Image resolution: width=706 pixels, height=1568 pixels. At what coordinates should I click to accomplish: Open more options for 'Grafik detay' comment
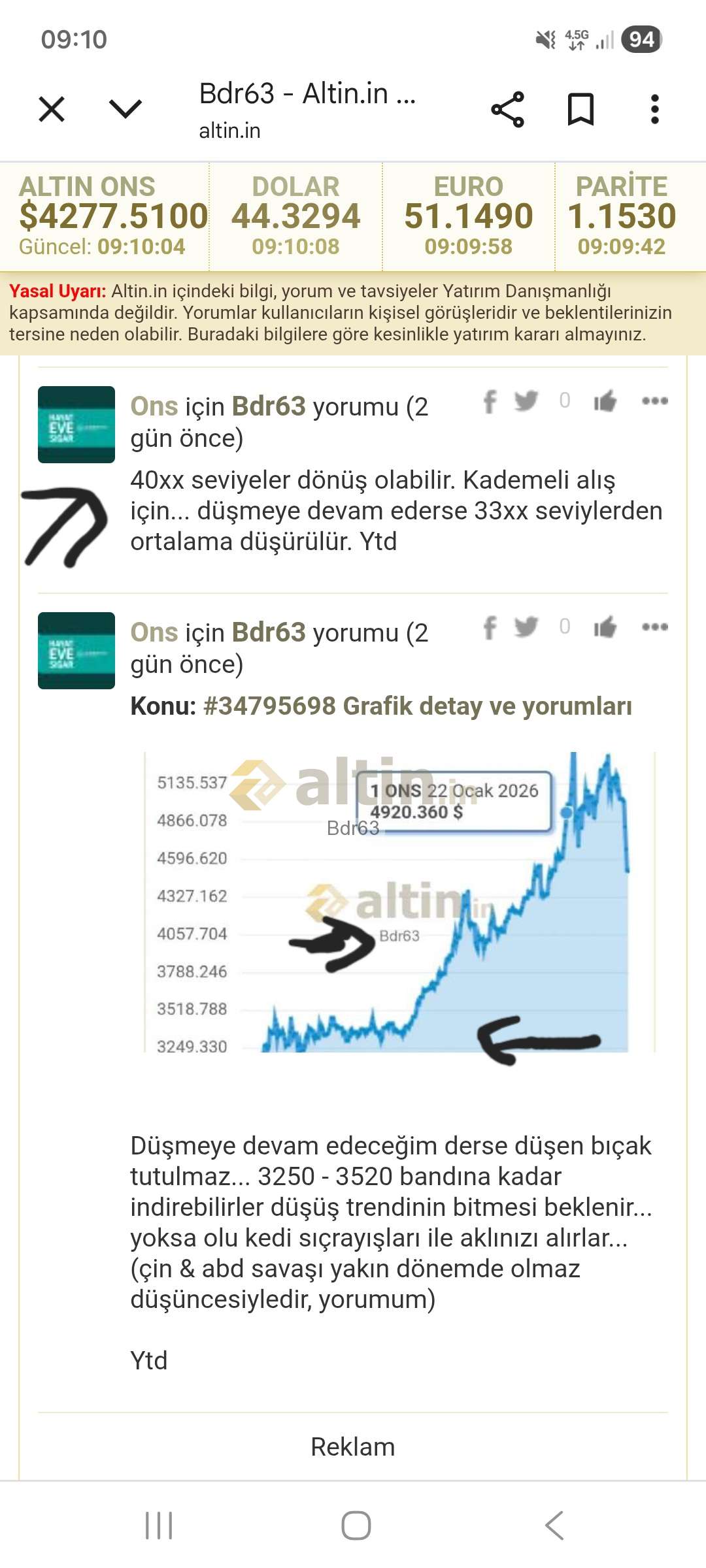[x=654, y=627]
